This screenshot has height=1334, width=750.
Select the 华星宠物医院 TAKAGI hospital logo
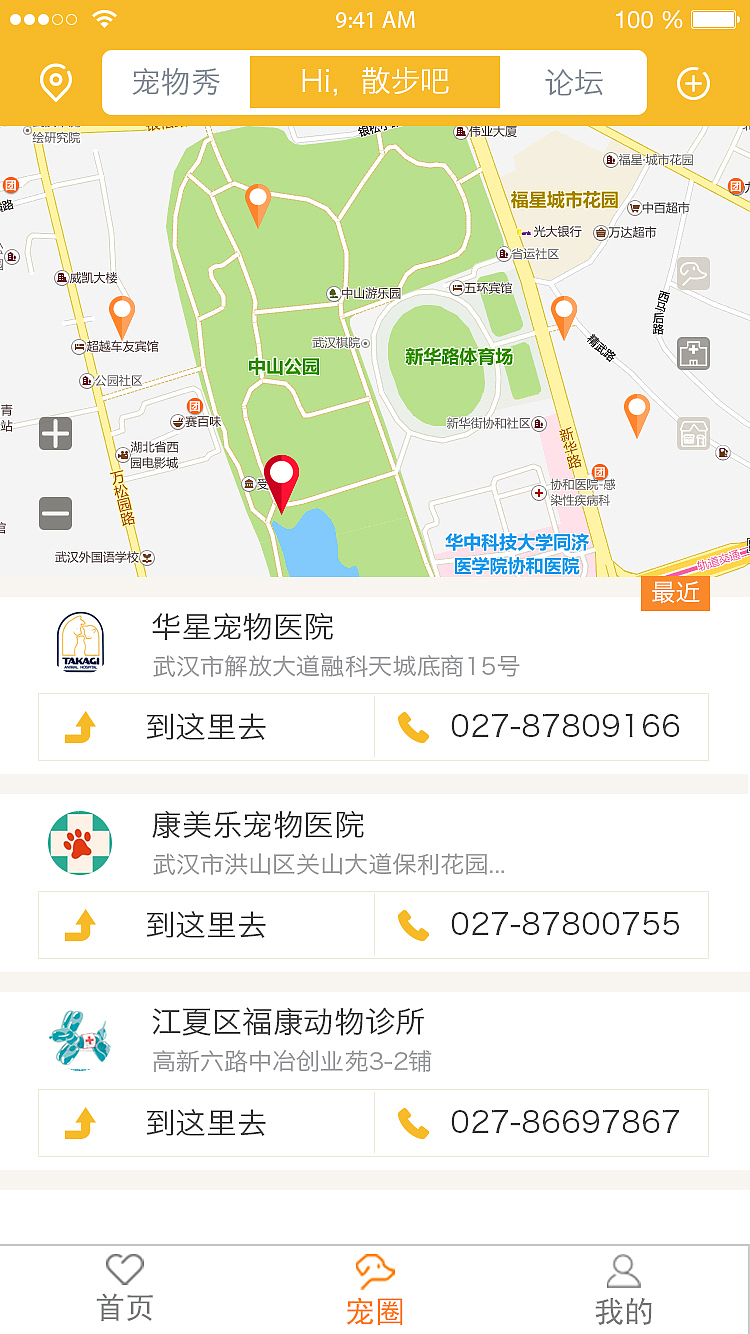click(x=81, y=644)
